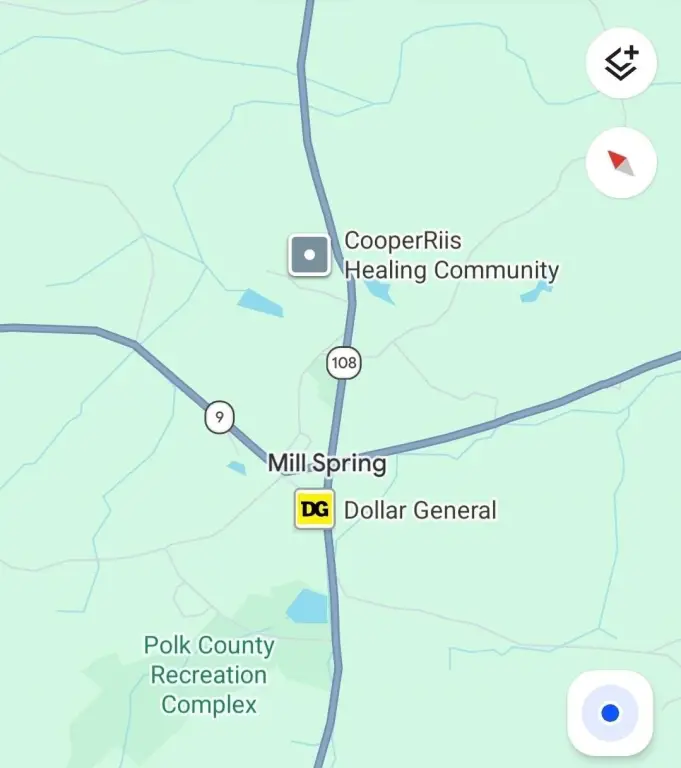
Task: Open Polk County Recreation Complex label
Action: pyautogui.click(x=209, y=675)
